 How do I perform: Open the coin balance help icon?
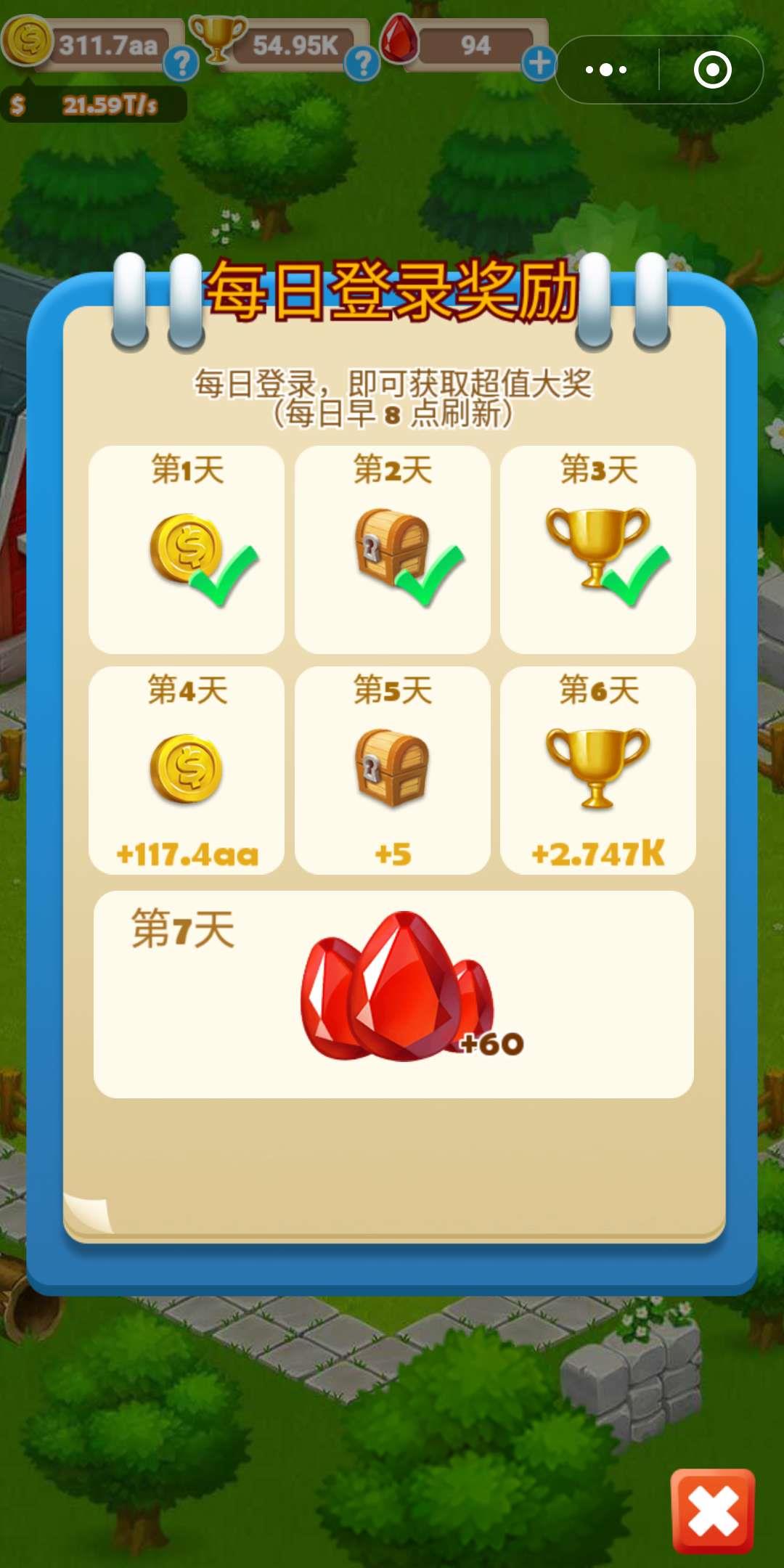[181, 64]
